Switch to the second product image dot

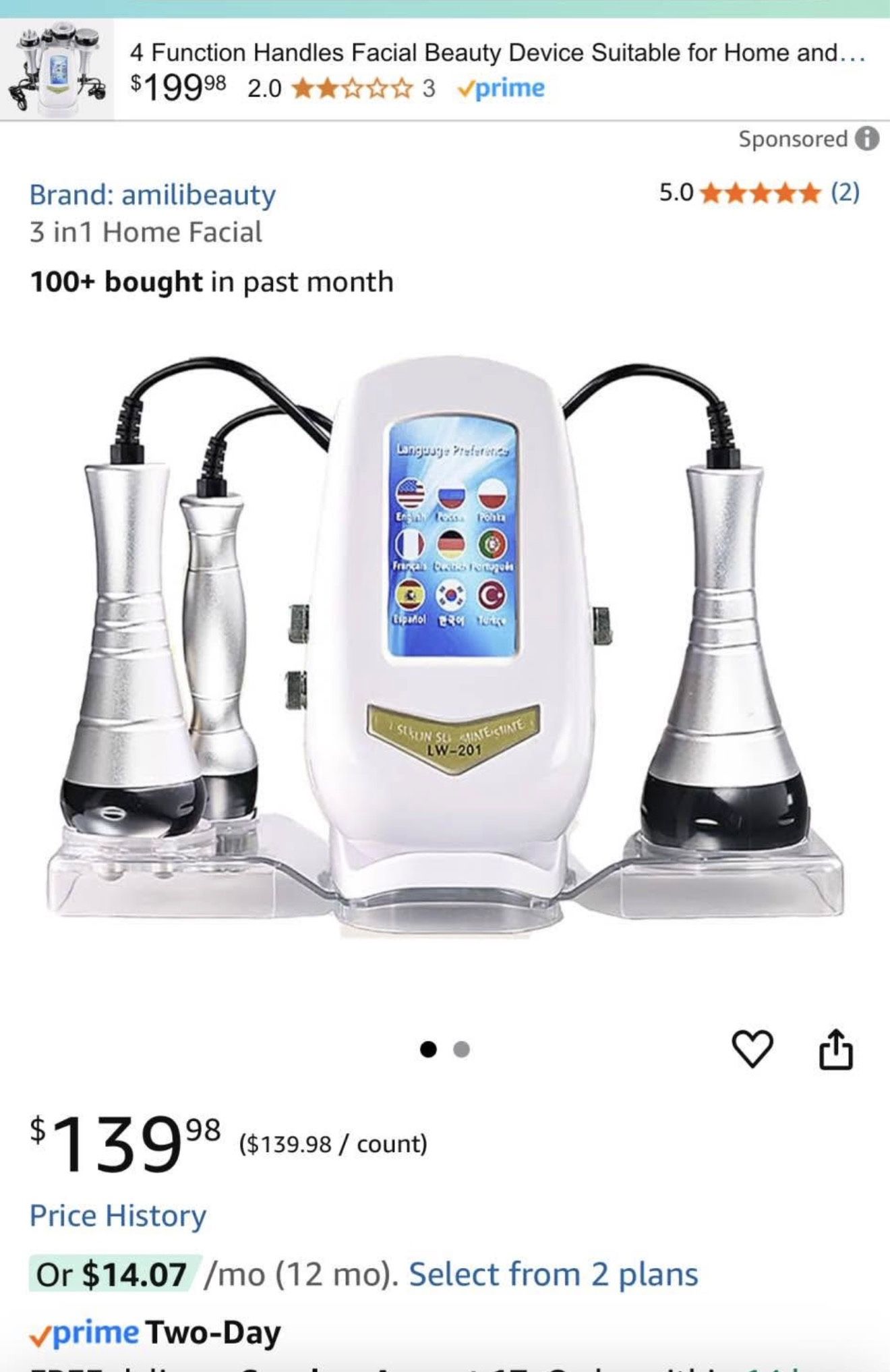[x=462, y=1050]
